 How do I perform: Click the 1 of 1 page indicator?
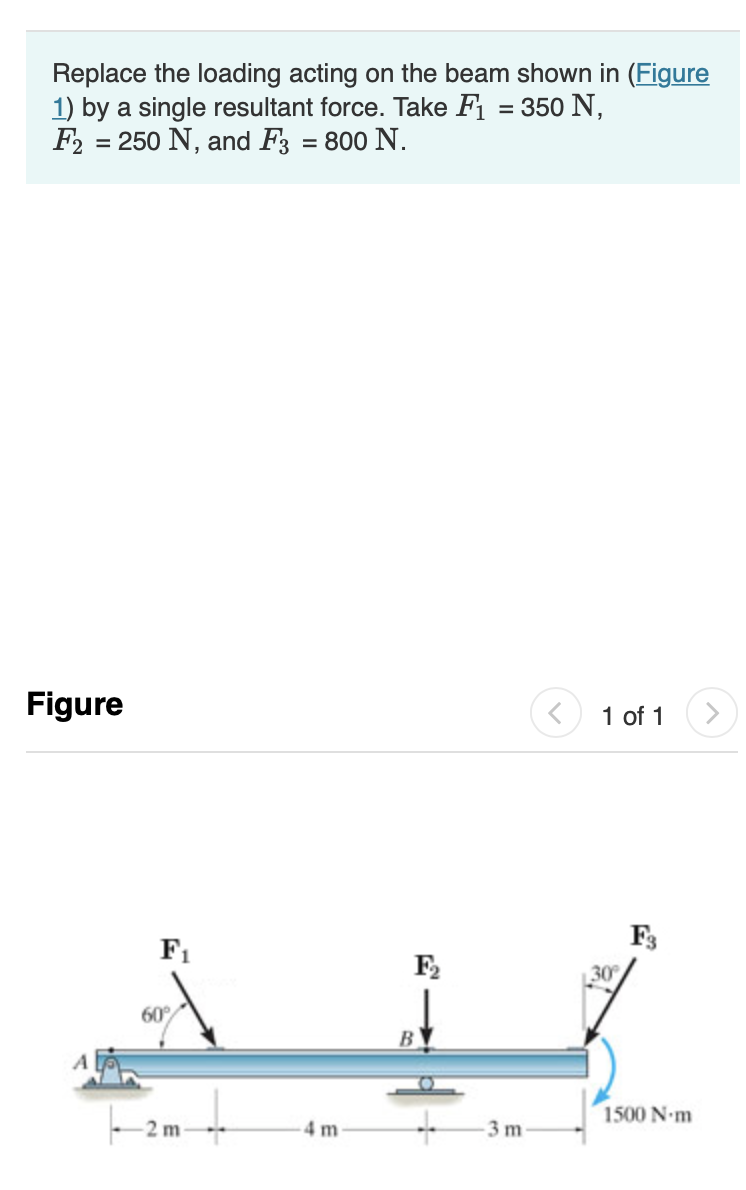point(633,716)
